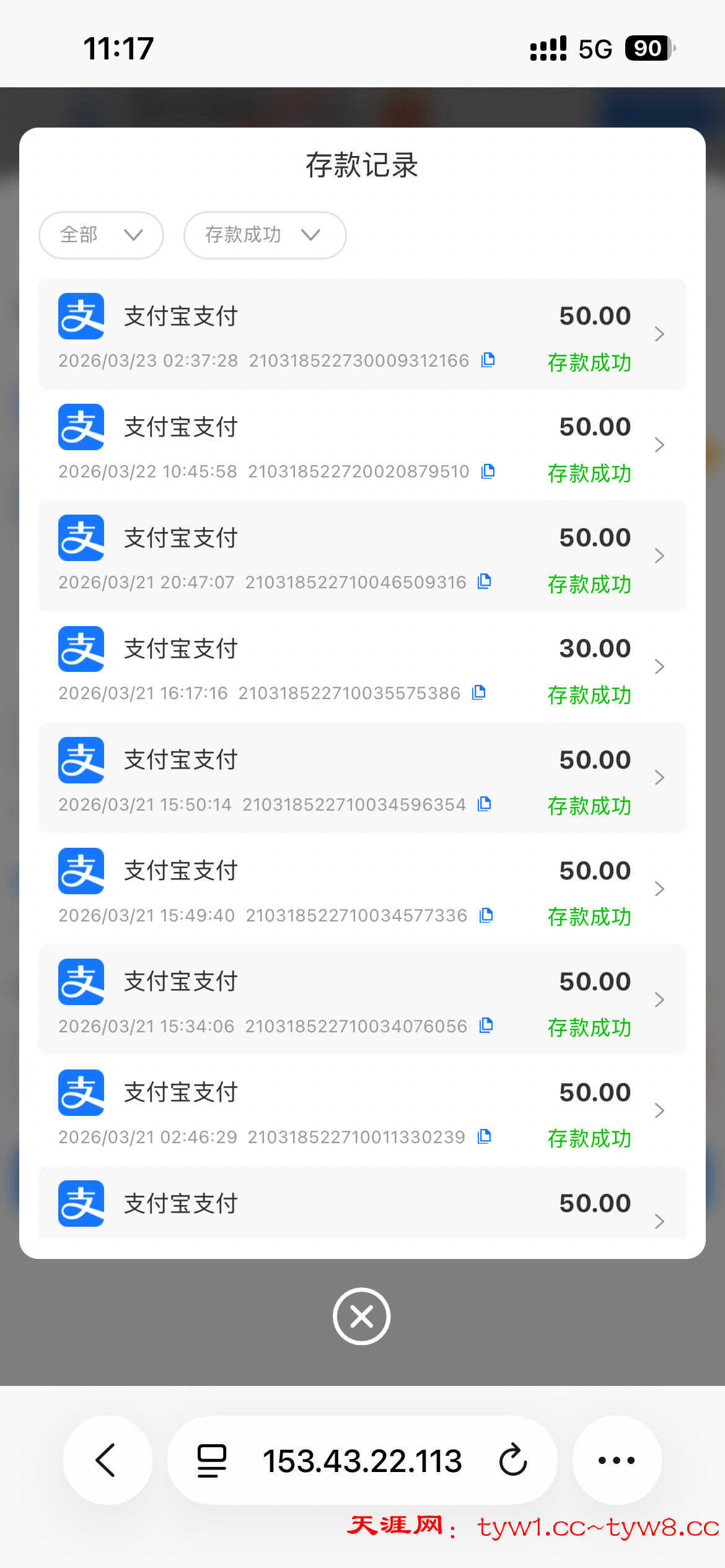
Task: Reload the current page
Action: (513, 1460)
